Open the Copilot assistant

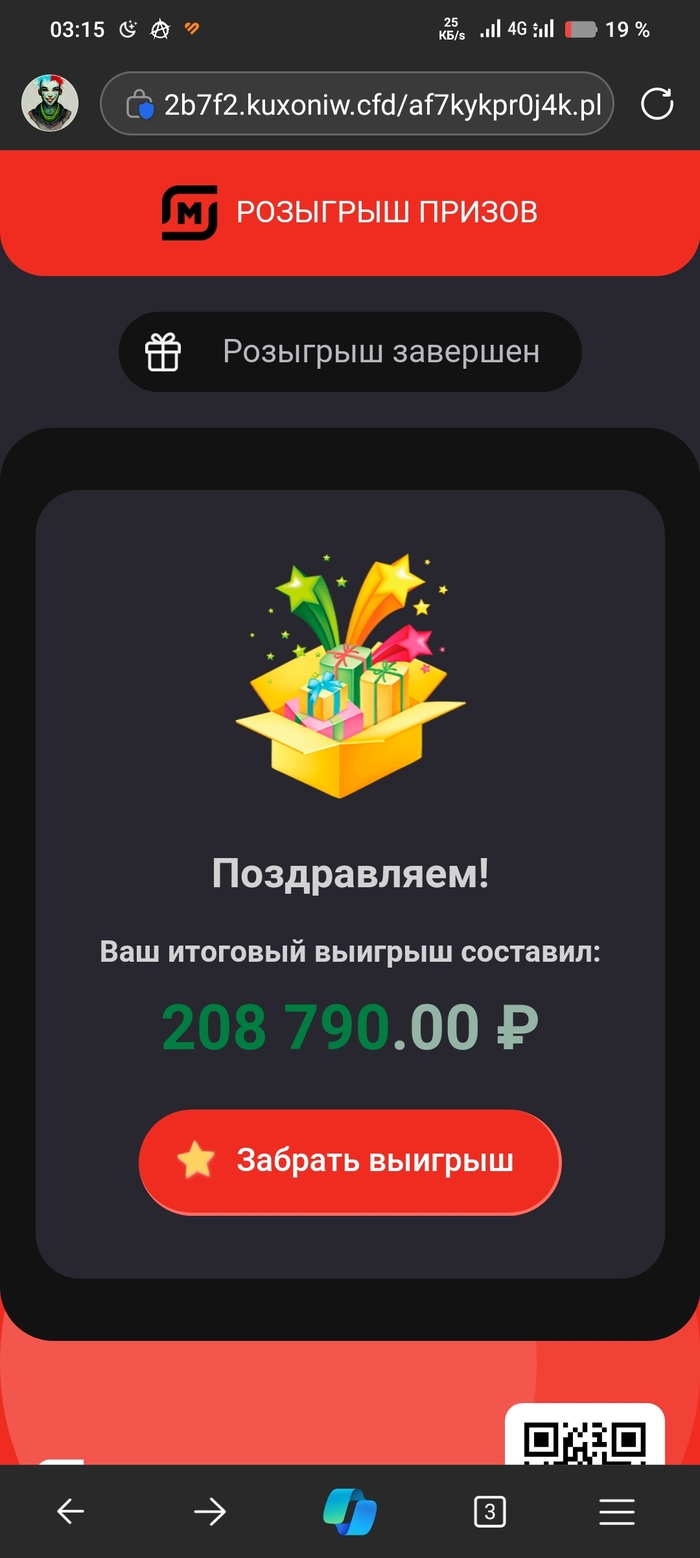pos(350,1512)
